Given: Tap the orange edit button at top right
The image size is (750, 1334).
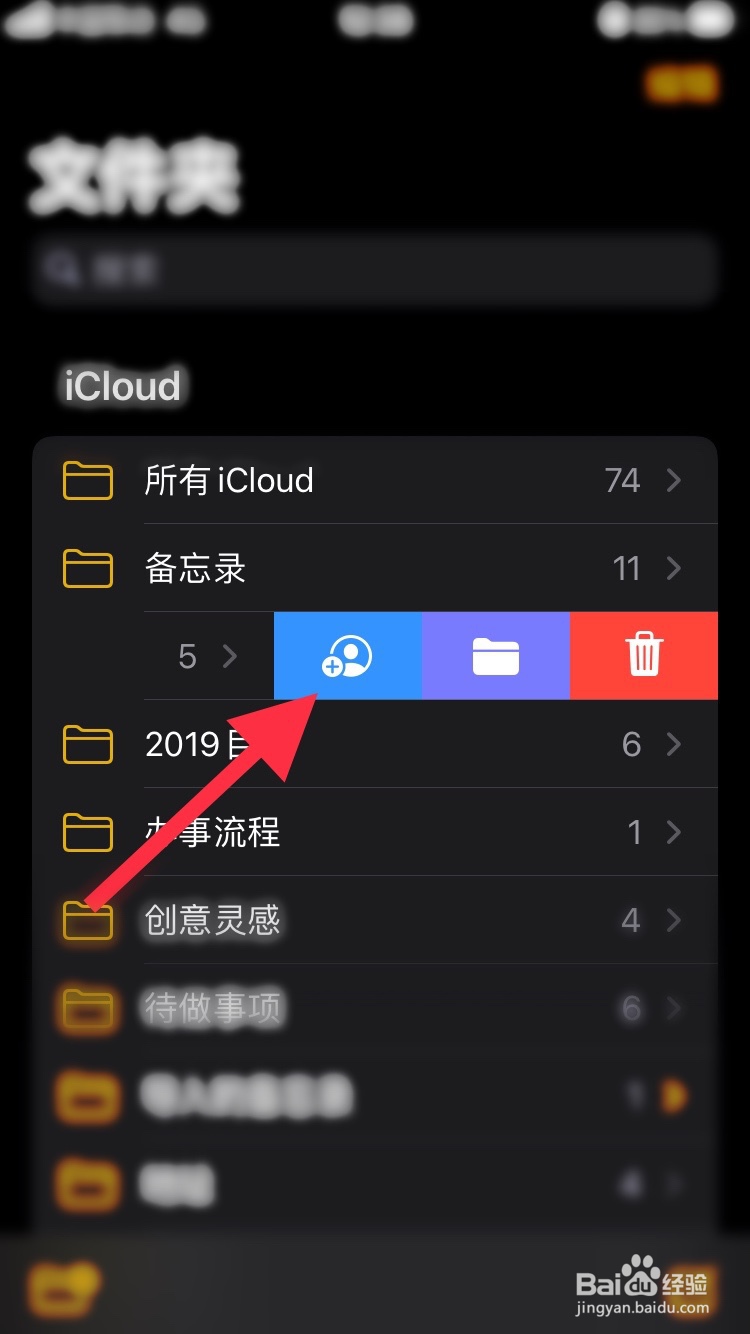Looking at the screenshot, I should point(681,86).
